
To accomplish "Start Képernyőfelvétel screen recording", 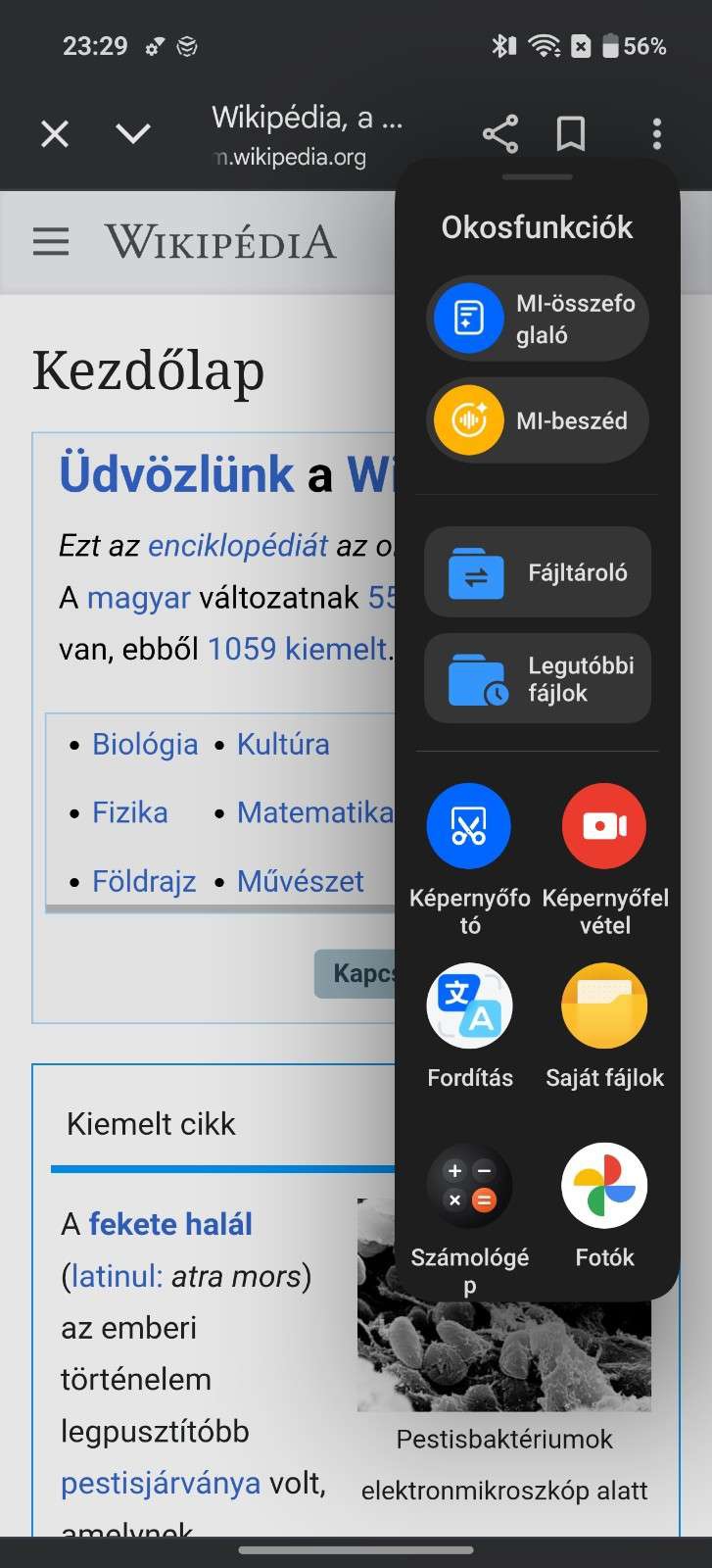I will tap(604, 826).
